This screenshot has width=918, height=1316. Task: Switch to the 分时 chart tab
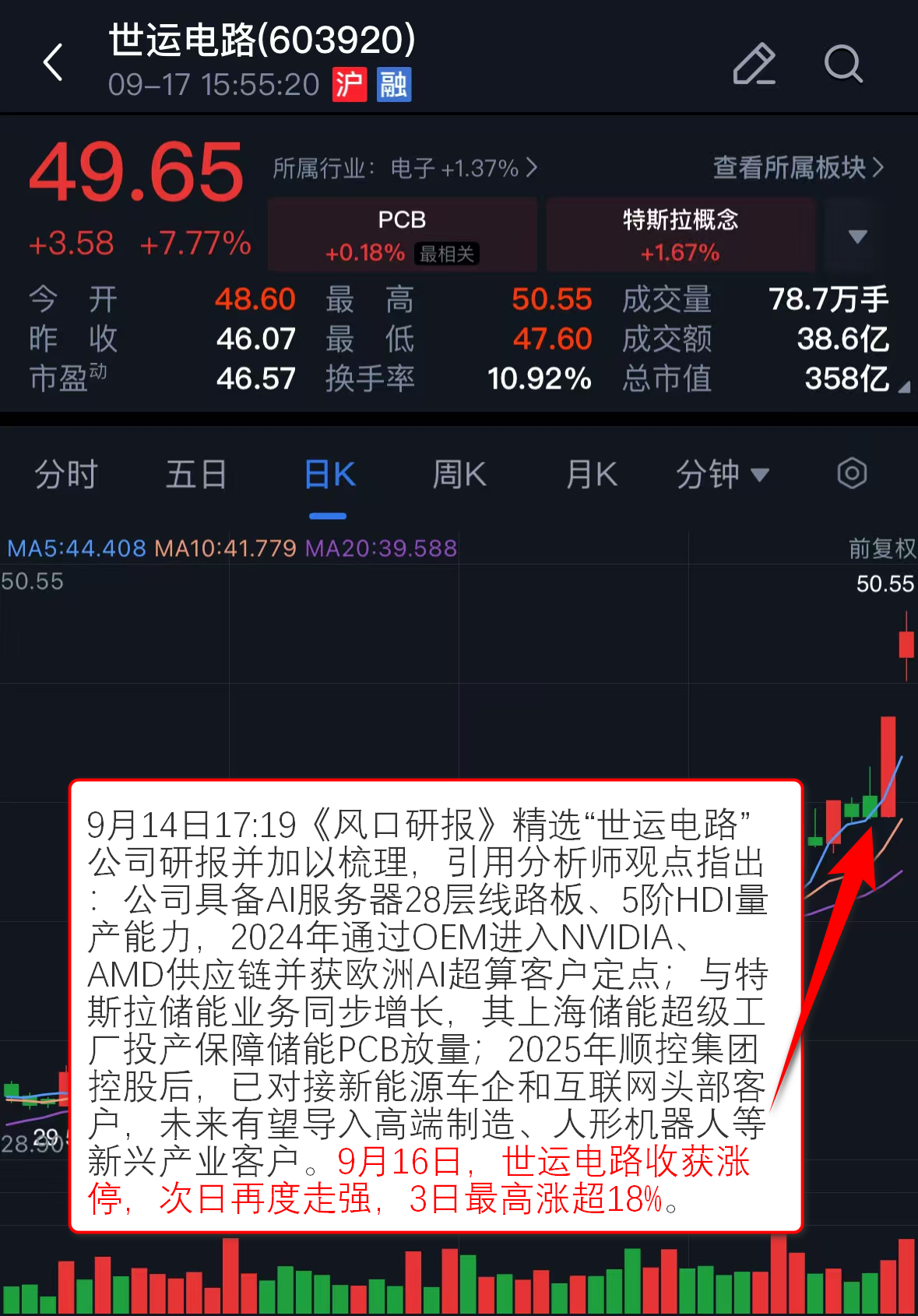pos(65,474)
